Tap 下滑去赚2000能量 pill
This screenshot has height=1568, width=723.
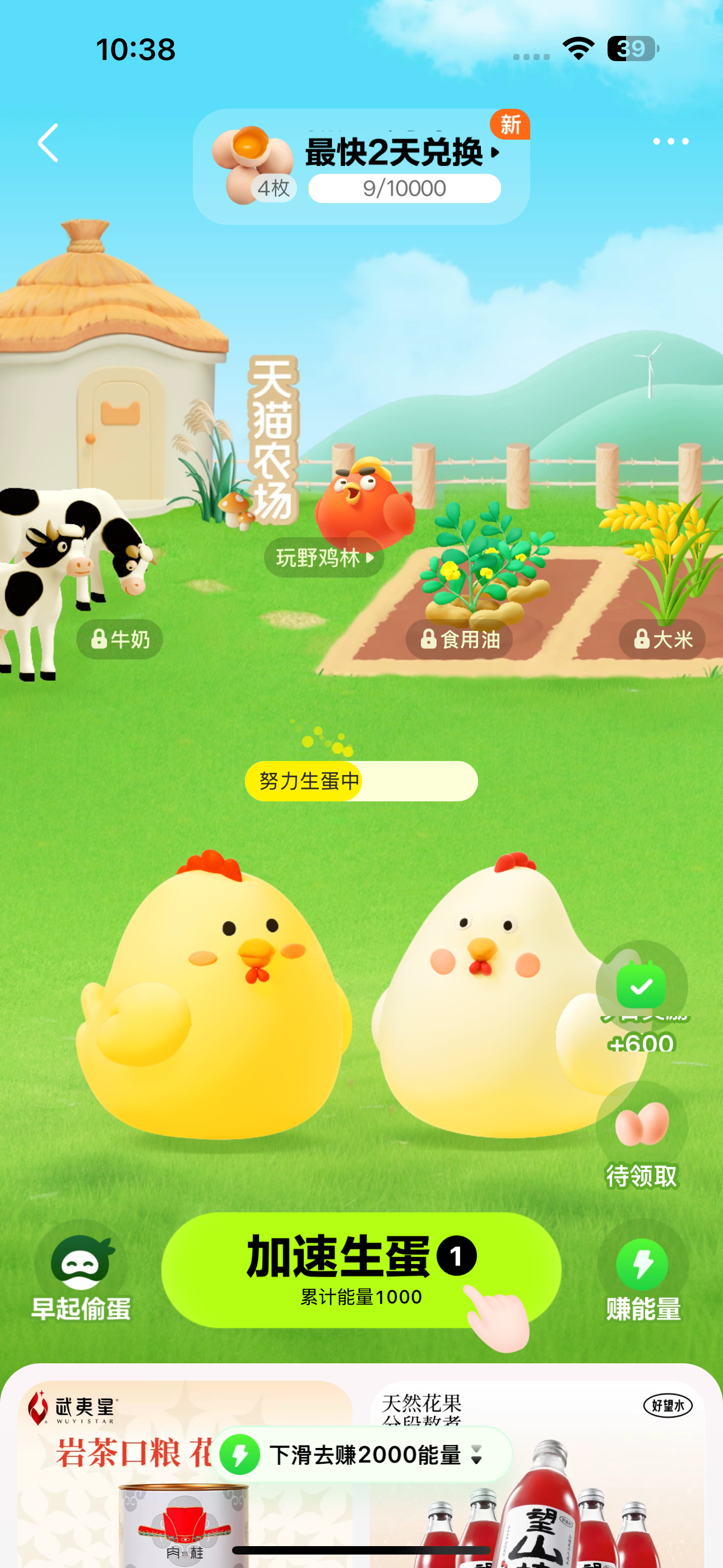point(361,1455)
